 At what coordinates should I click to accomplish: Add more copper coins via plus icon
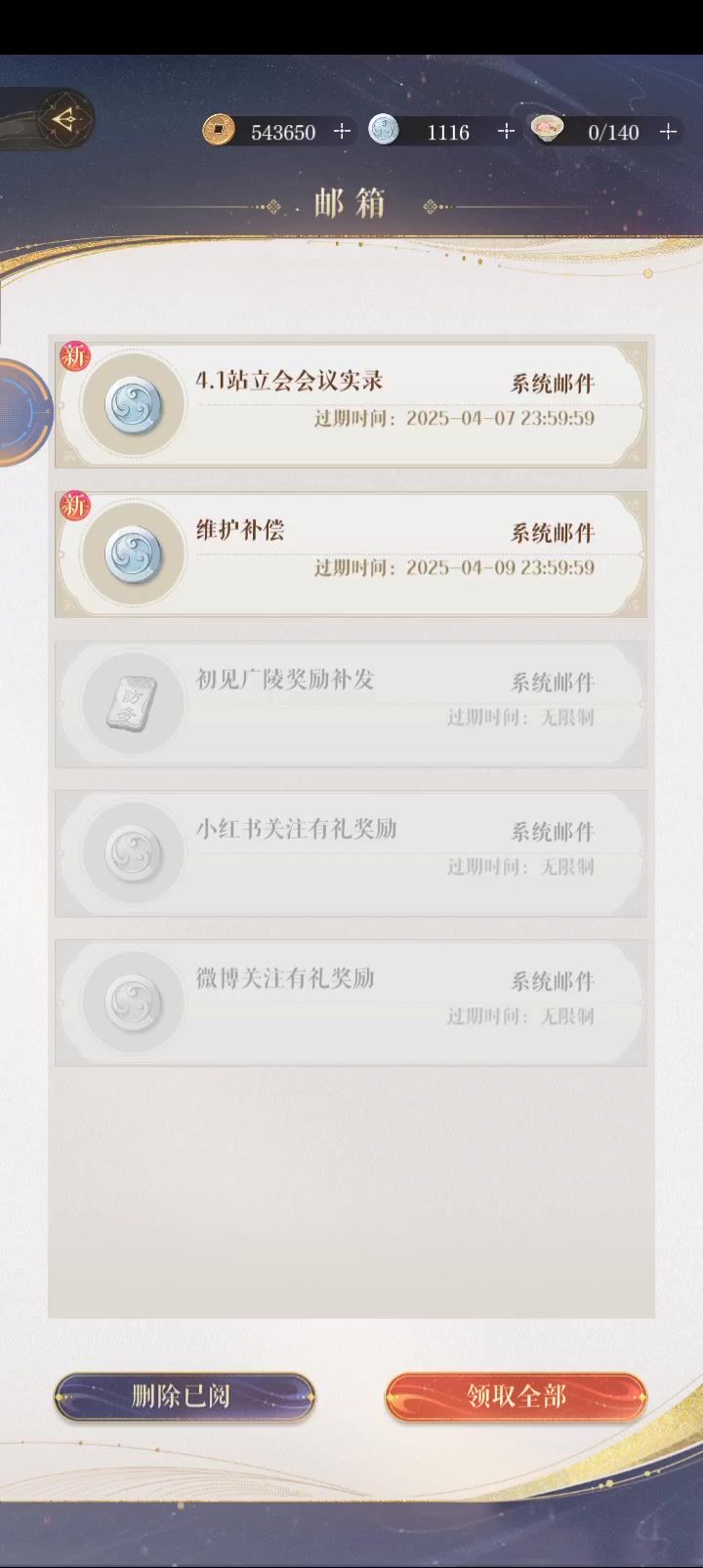click(342, 132)
